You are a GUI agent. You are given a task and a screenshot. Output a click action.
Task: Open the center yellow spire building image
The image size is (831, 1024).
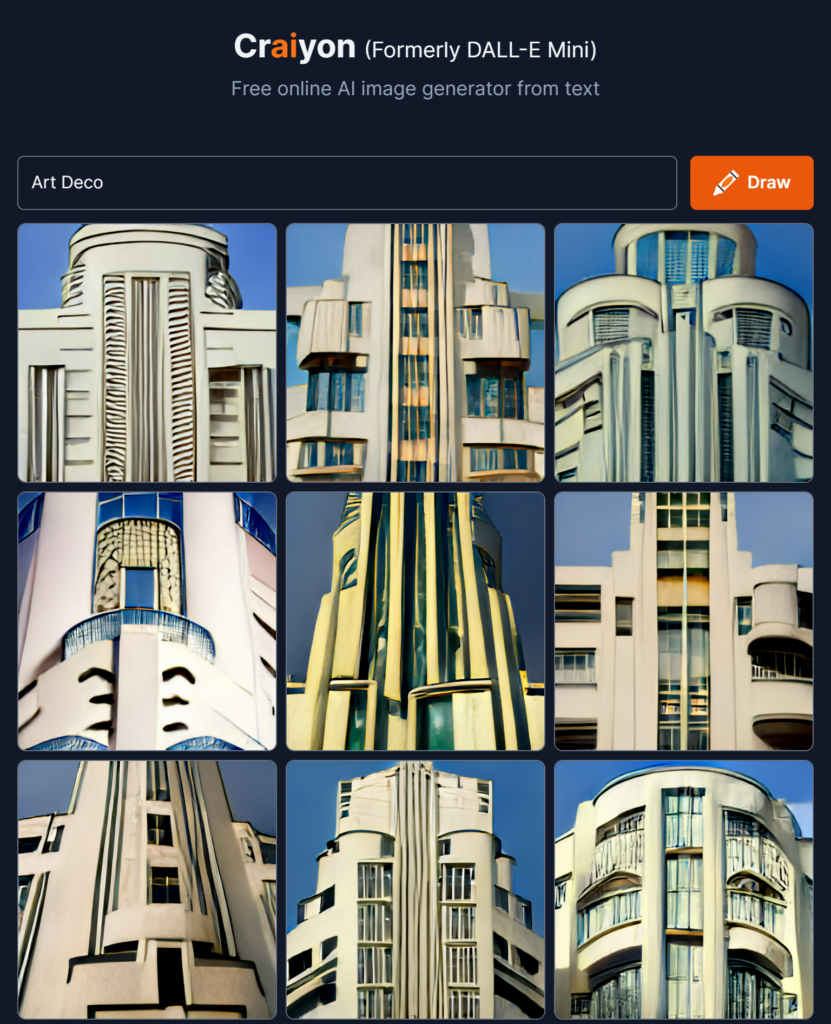415,620
